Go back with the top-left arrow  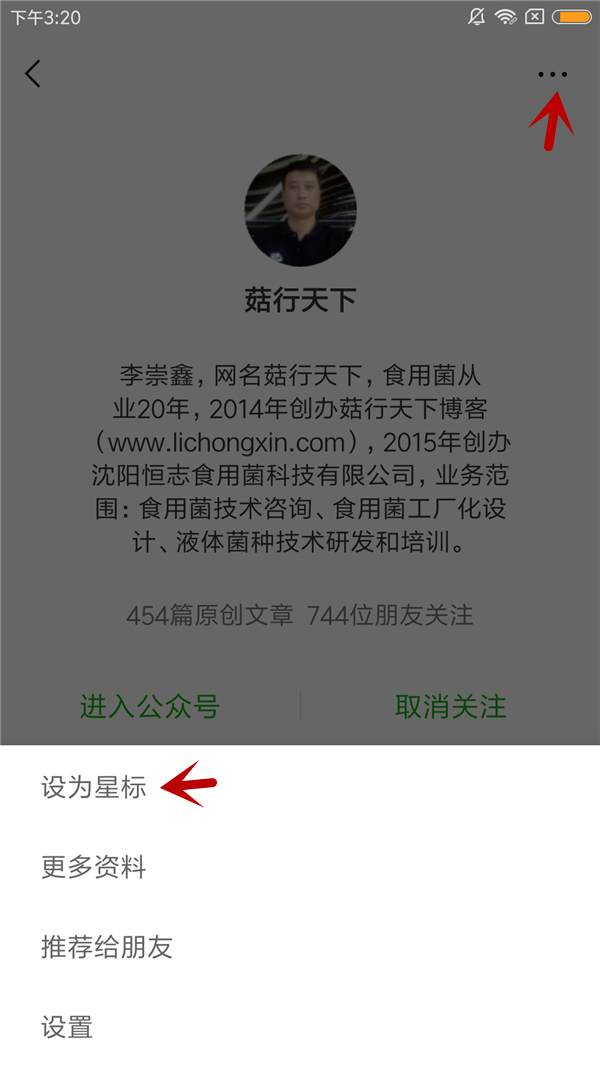[33, 73]
